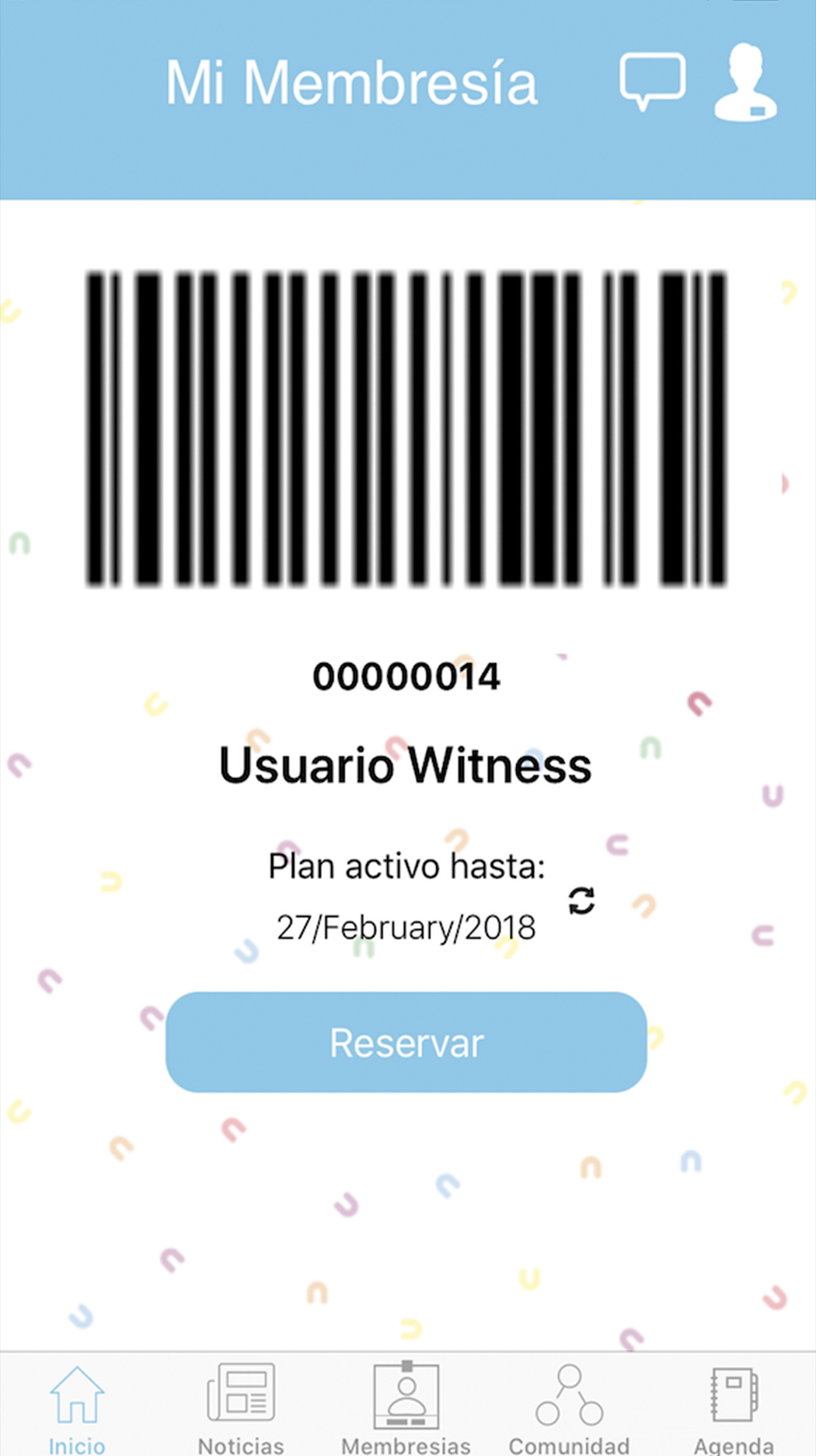View the Agenda tab
This screenshot has width=816, height=1456.
(733, 1408)
